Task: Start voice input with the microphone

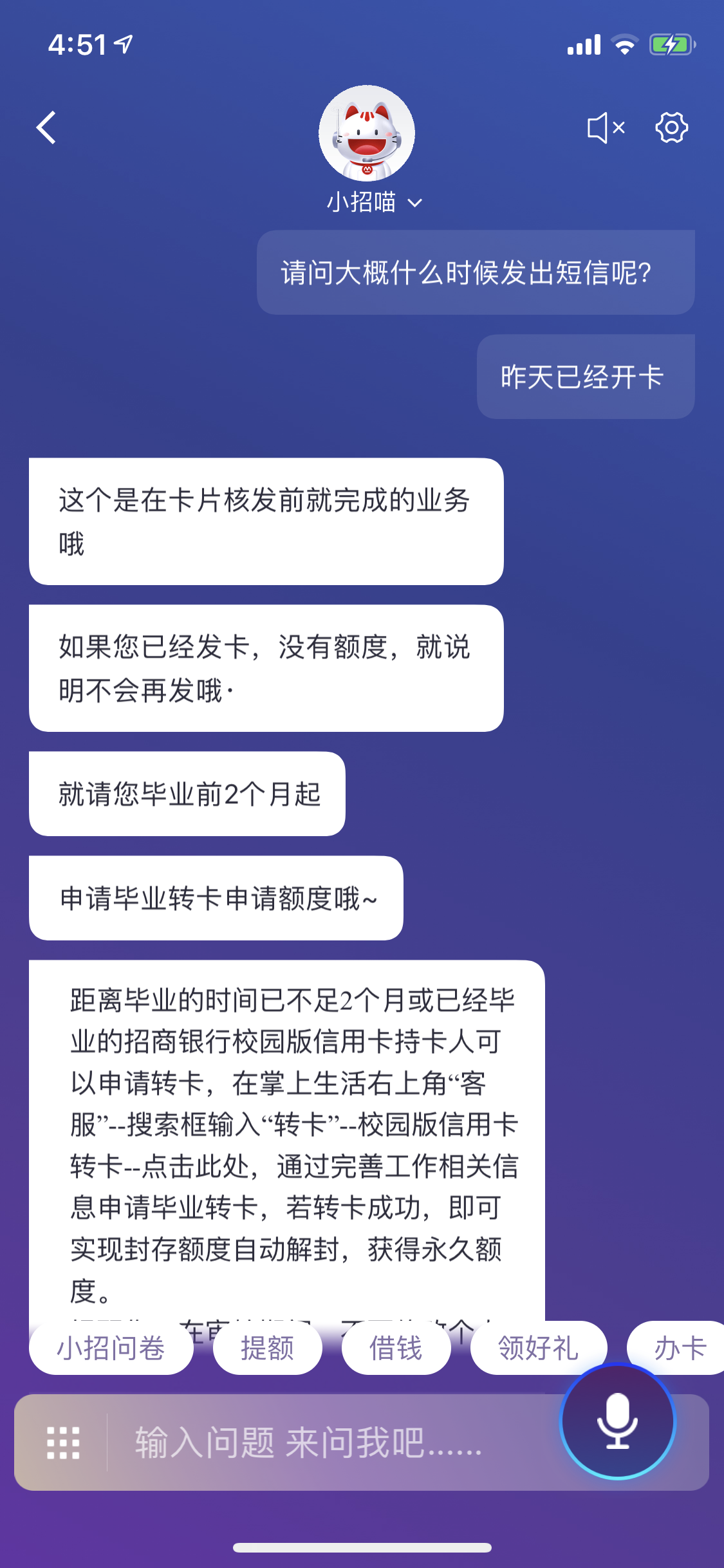Action: pyautogui.click(x=617, y=1421)
